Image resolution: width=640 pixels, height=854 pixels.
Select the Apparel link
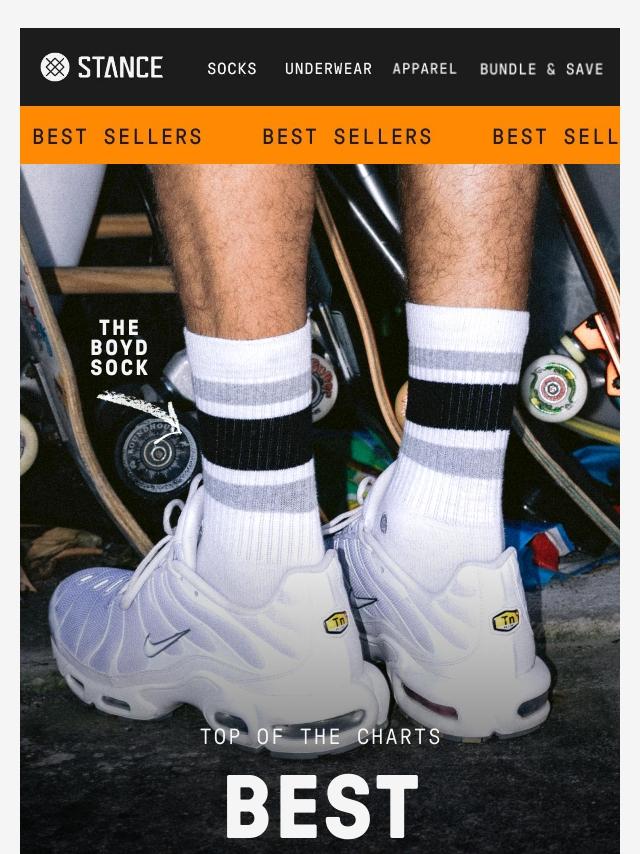click(x=425, y=69)
